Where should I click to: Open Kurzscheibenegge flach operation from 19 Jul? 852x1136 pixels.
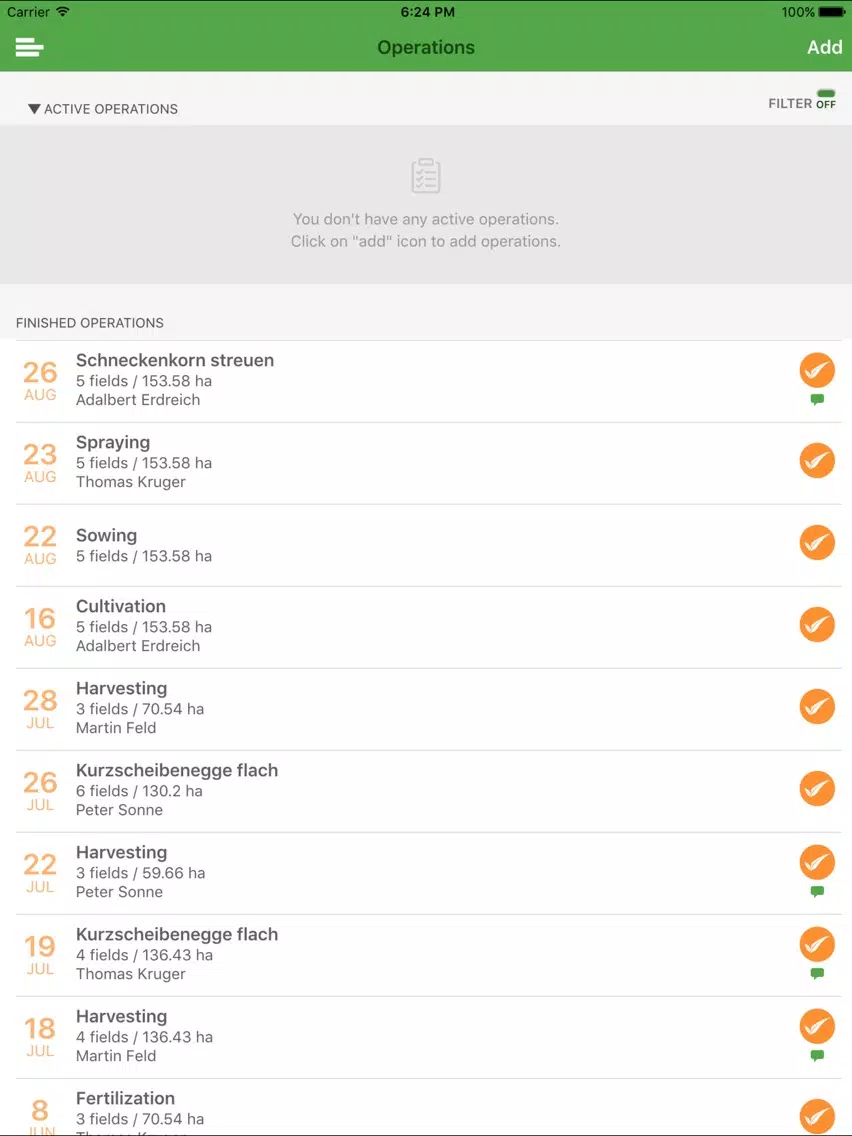pos(426,955)
